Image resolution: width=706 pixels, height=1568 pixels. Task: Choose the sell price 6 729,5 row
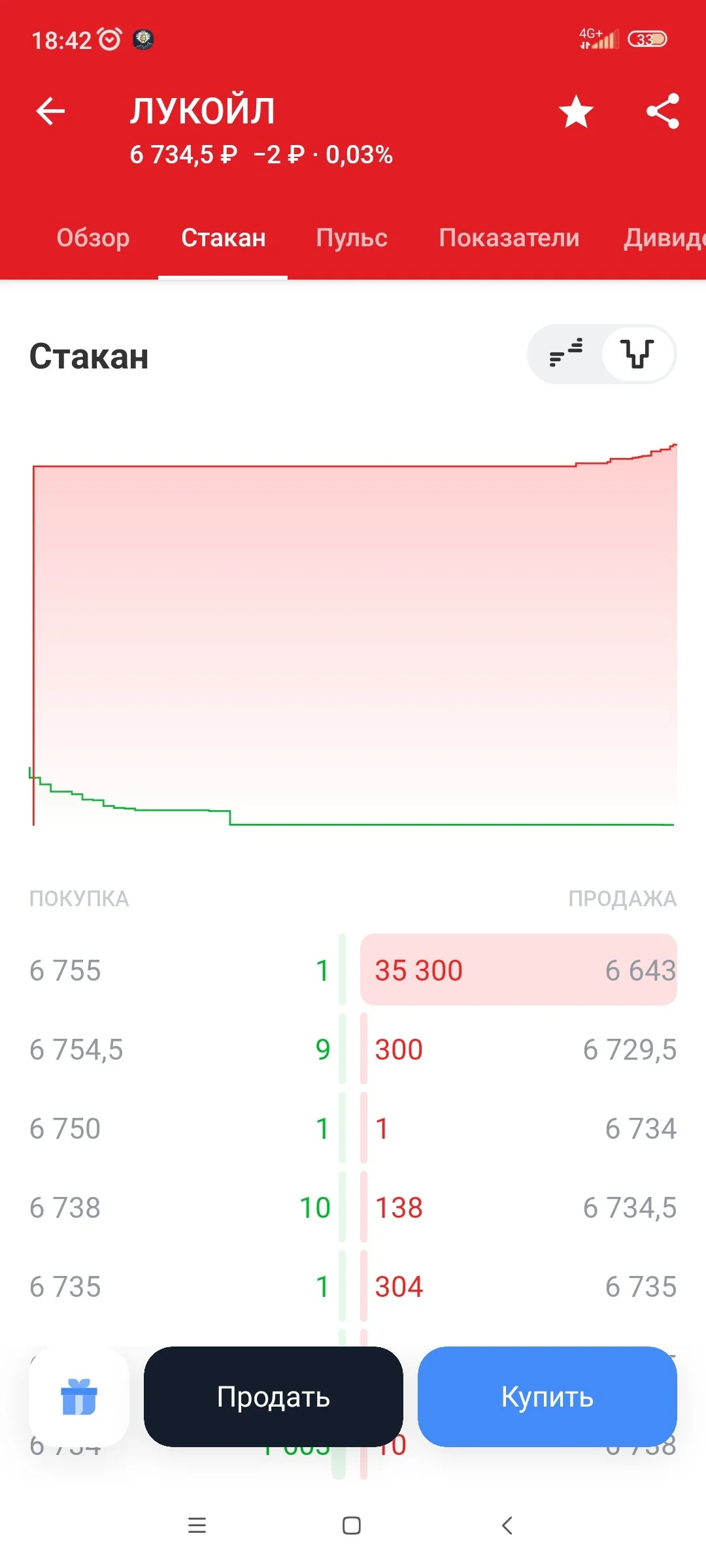click(518, 1049)
